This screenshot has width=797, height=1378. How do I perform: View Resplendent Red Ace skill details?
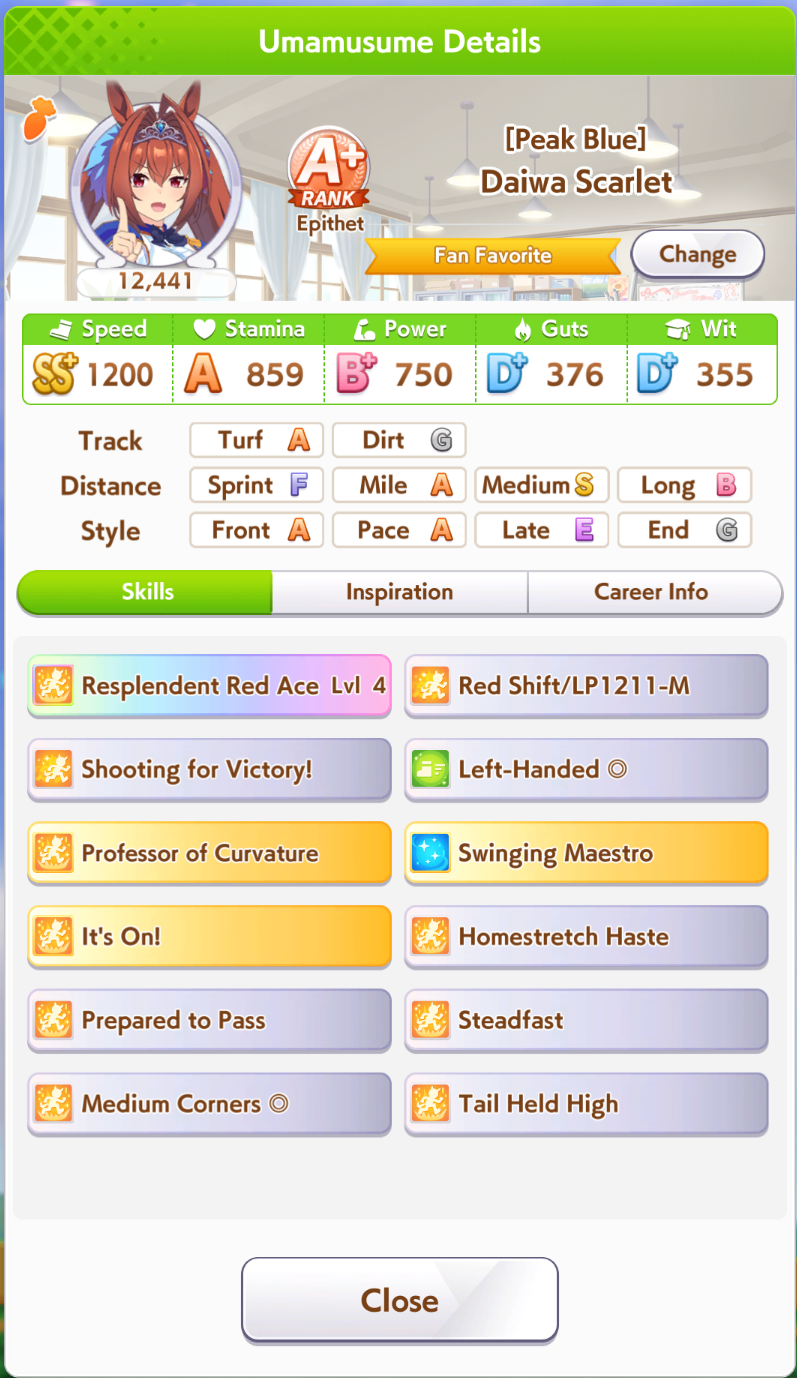209,686
